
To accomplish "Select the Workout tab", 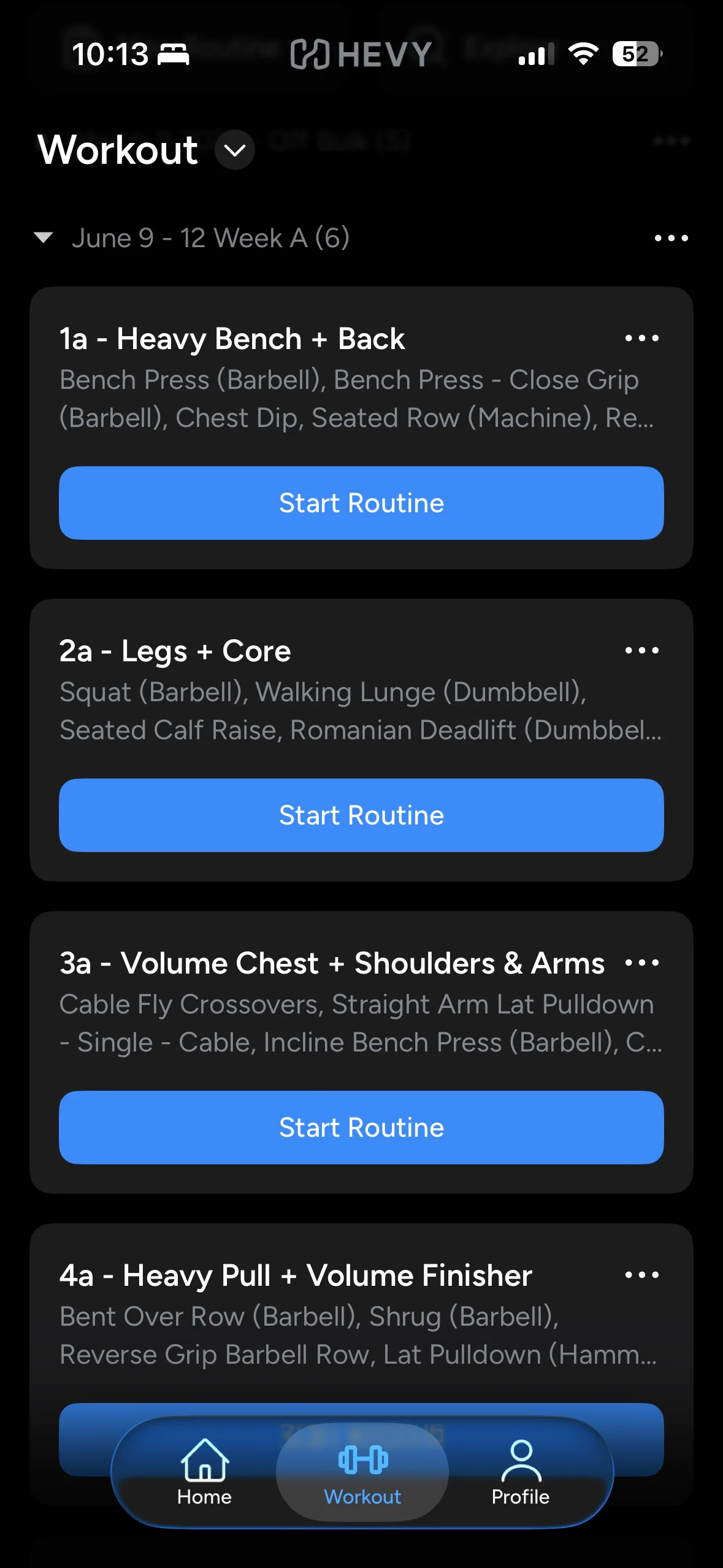I will pyautogui.click(x=362, y=1472).
